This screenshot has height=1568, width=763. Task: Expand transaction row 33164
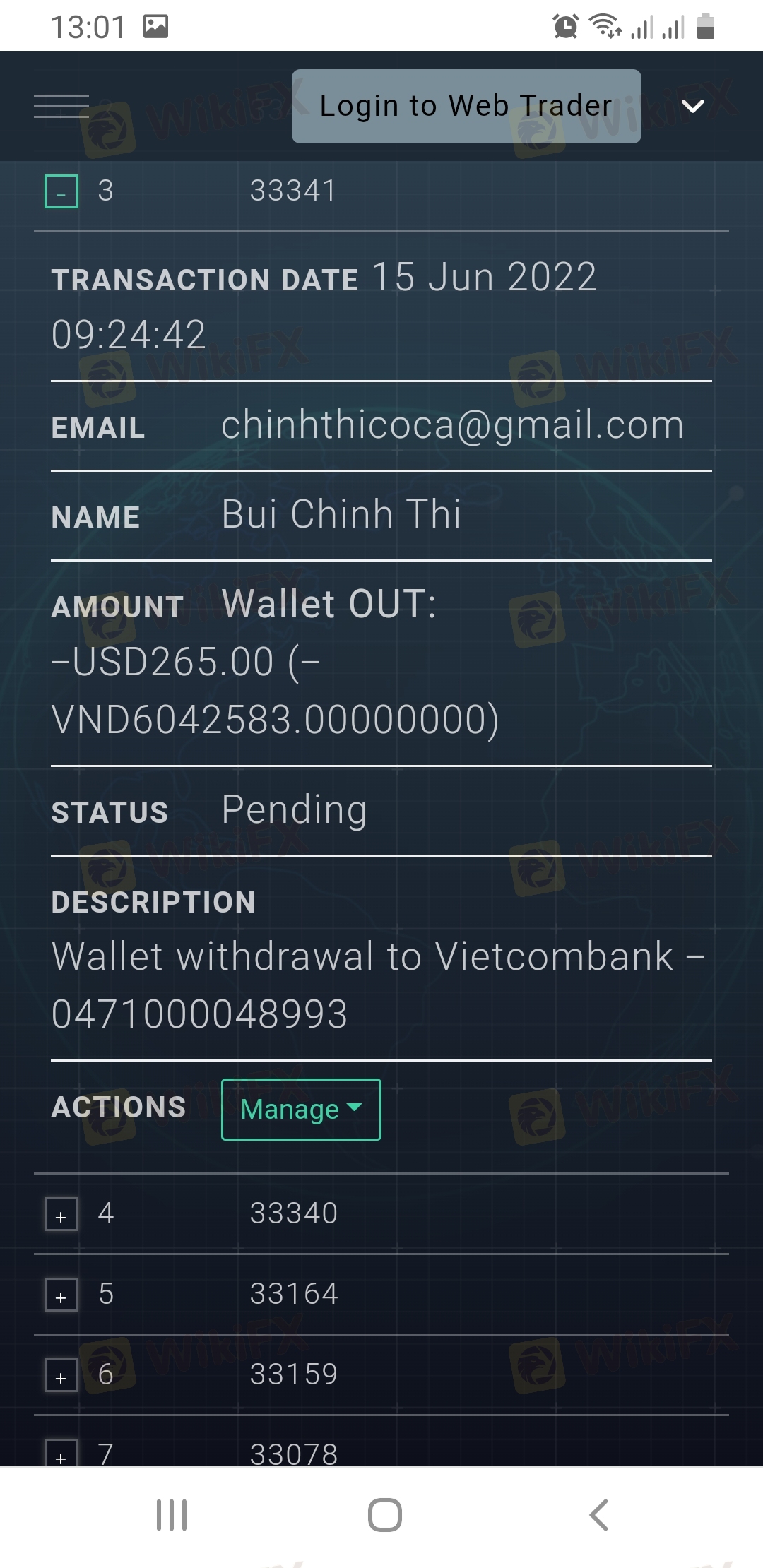61,1295
